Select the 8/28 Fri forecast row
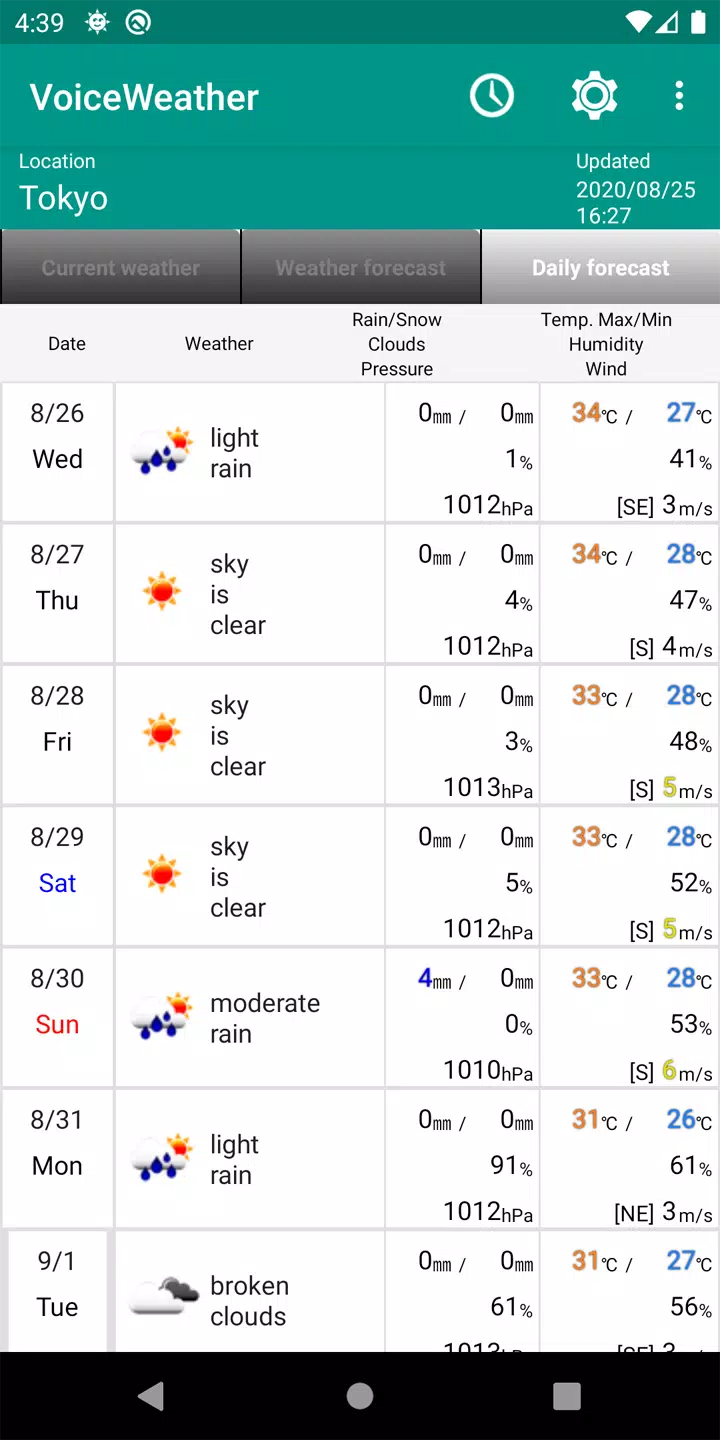720x1440 pixels. coord(360,736)
